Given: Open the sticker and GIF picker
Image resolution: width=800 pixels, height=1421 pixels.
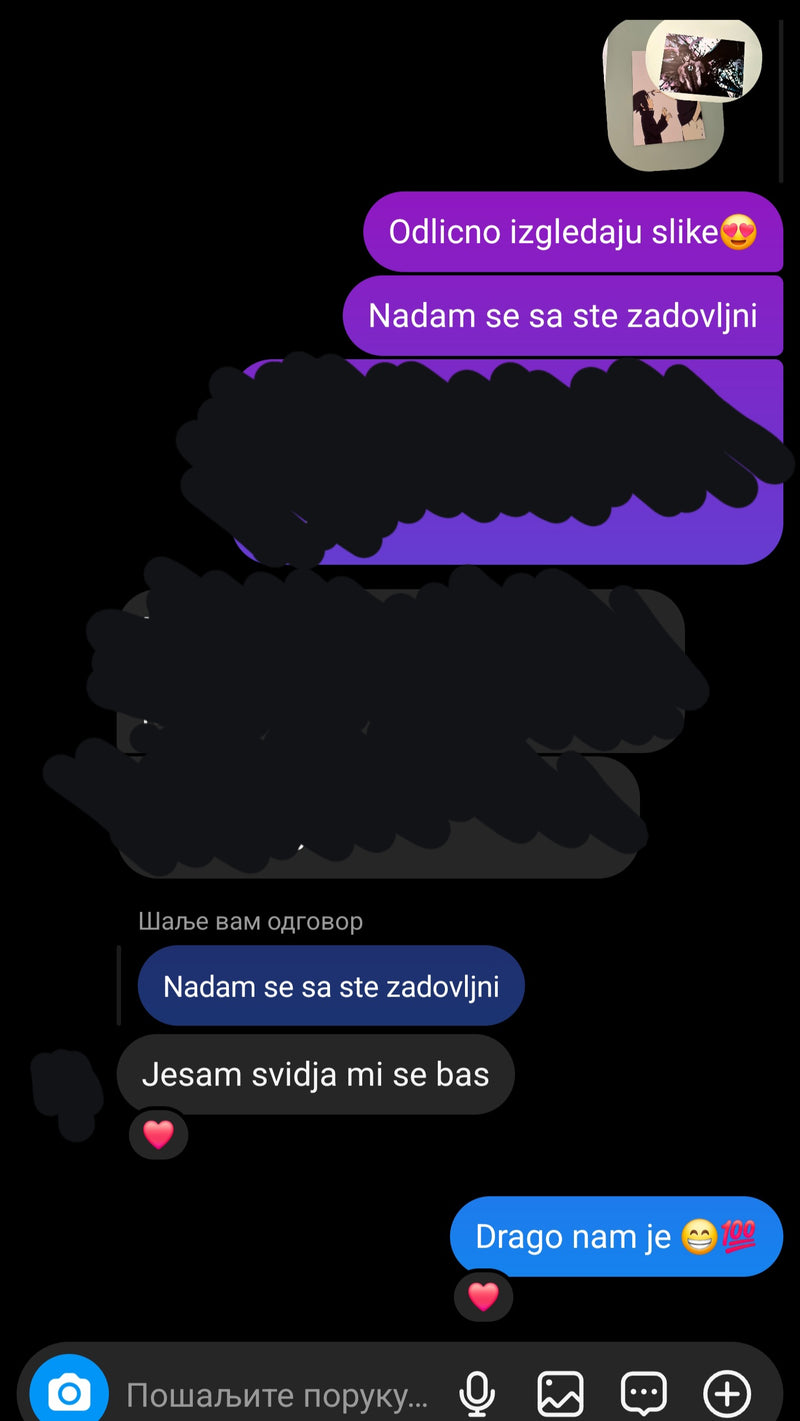Looking at the screenshot, I should [643, 1392].
